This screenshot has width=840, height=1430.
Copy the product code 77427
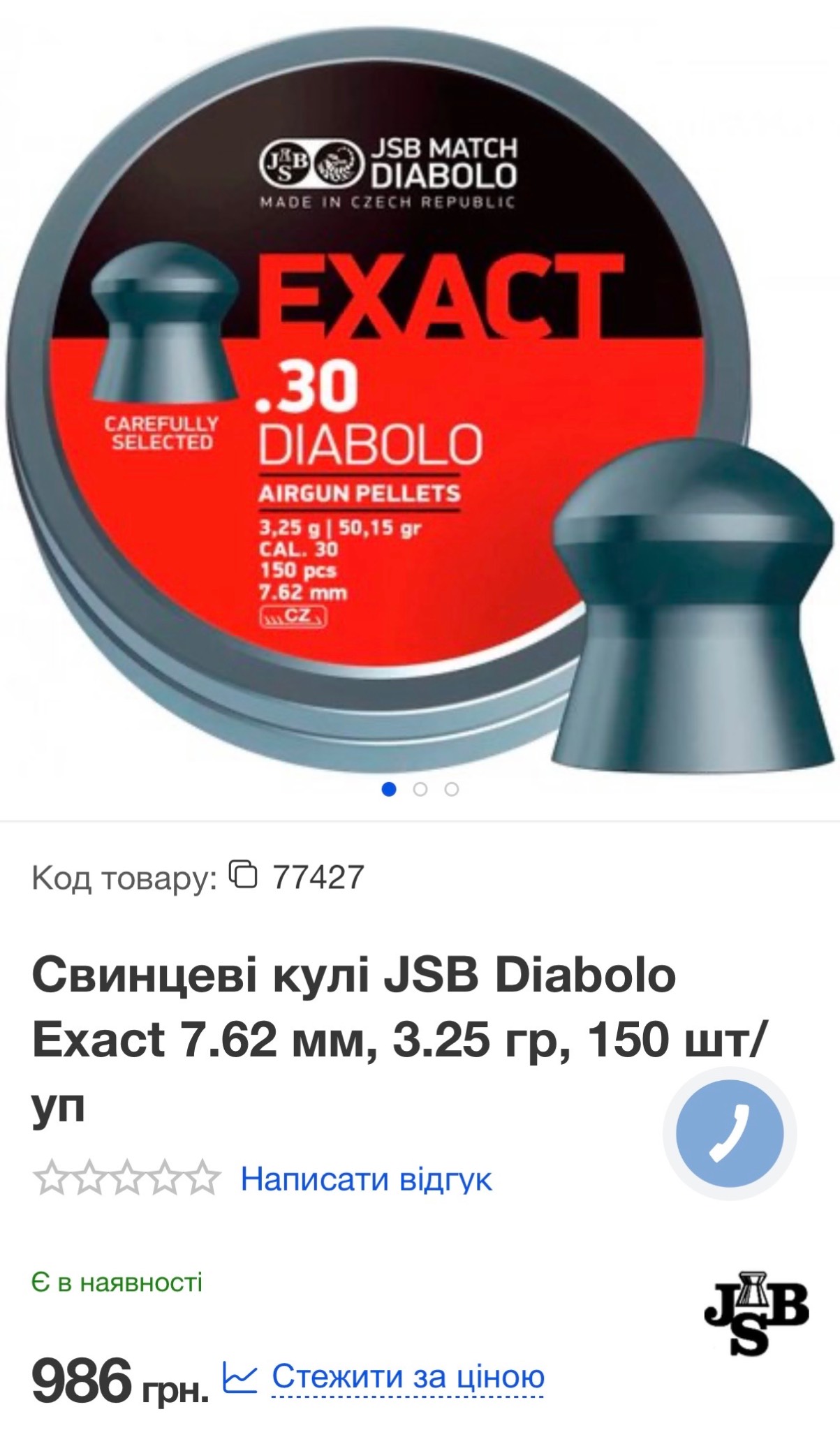click(244, 876)
